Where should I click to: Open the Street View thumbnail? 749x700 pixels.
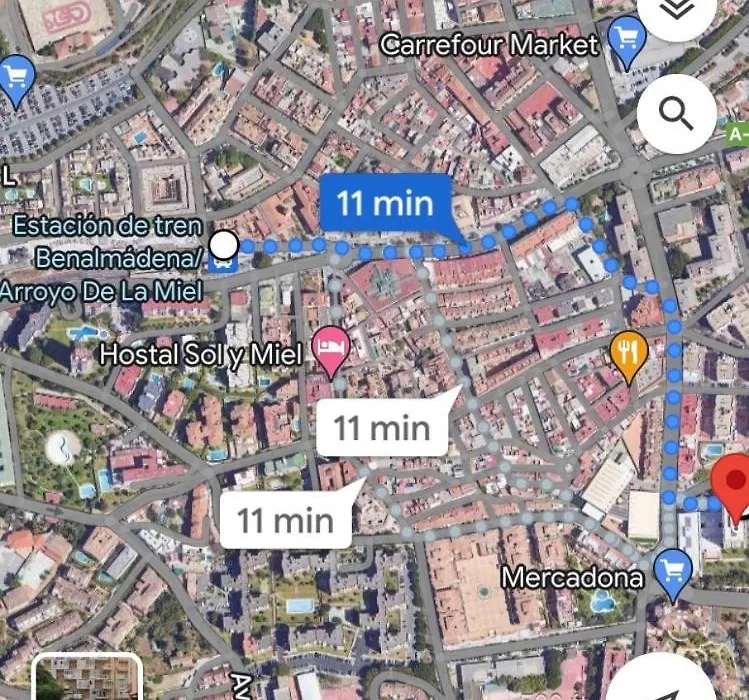point(87,680)
